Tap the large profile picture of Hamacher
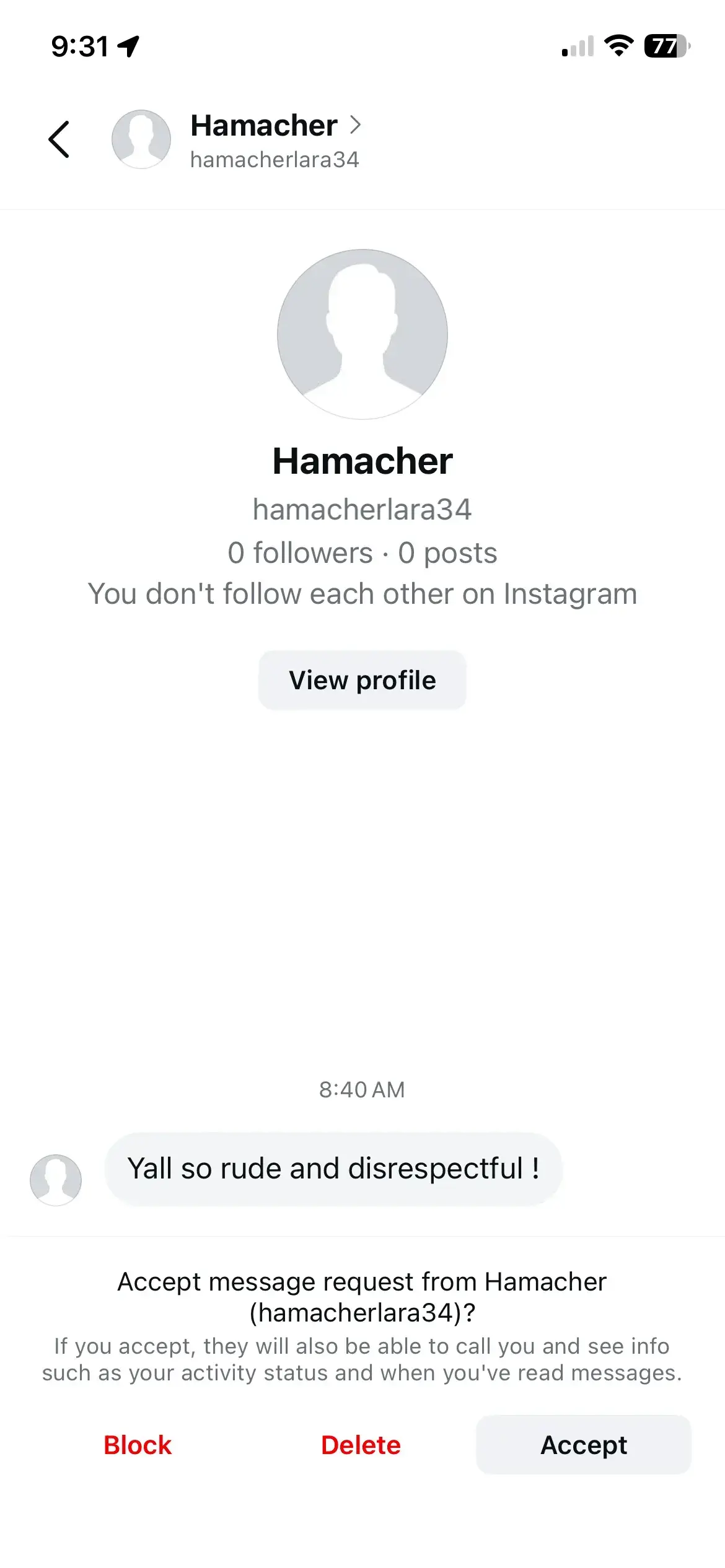725x1568 pixels. click(362, 334)
